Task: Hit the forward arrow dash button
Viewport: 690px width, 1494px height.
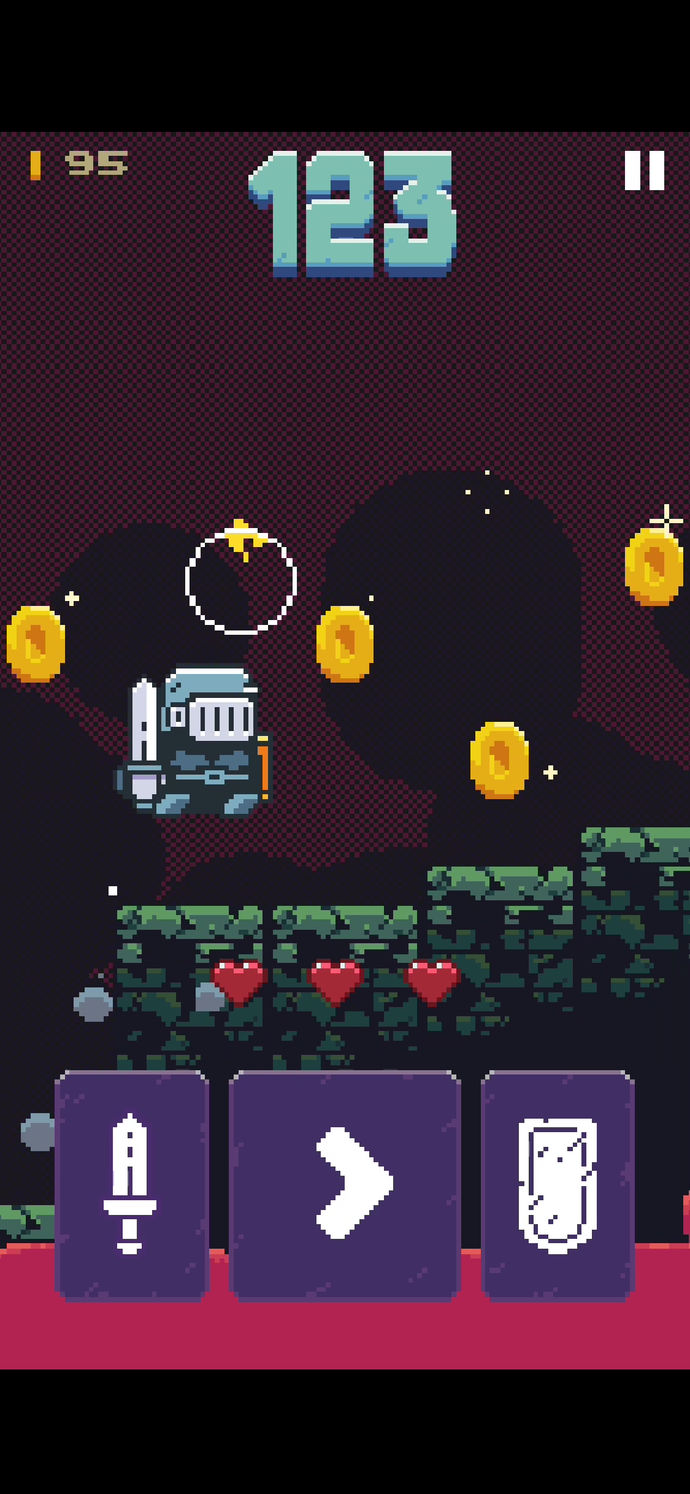Action: 345,1185
